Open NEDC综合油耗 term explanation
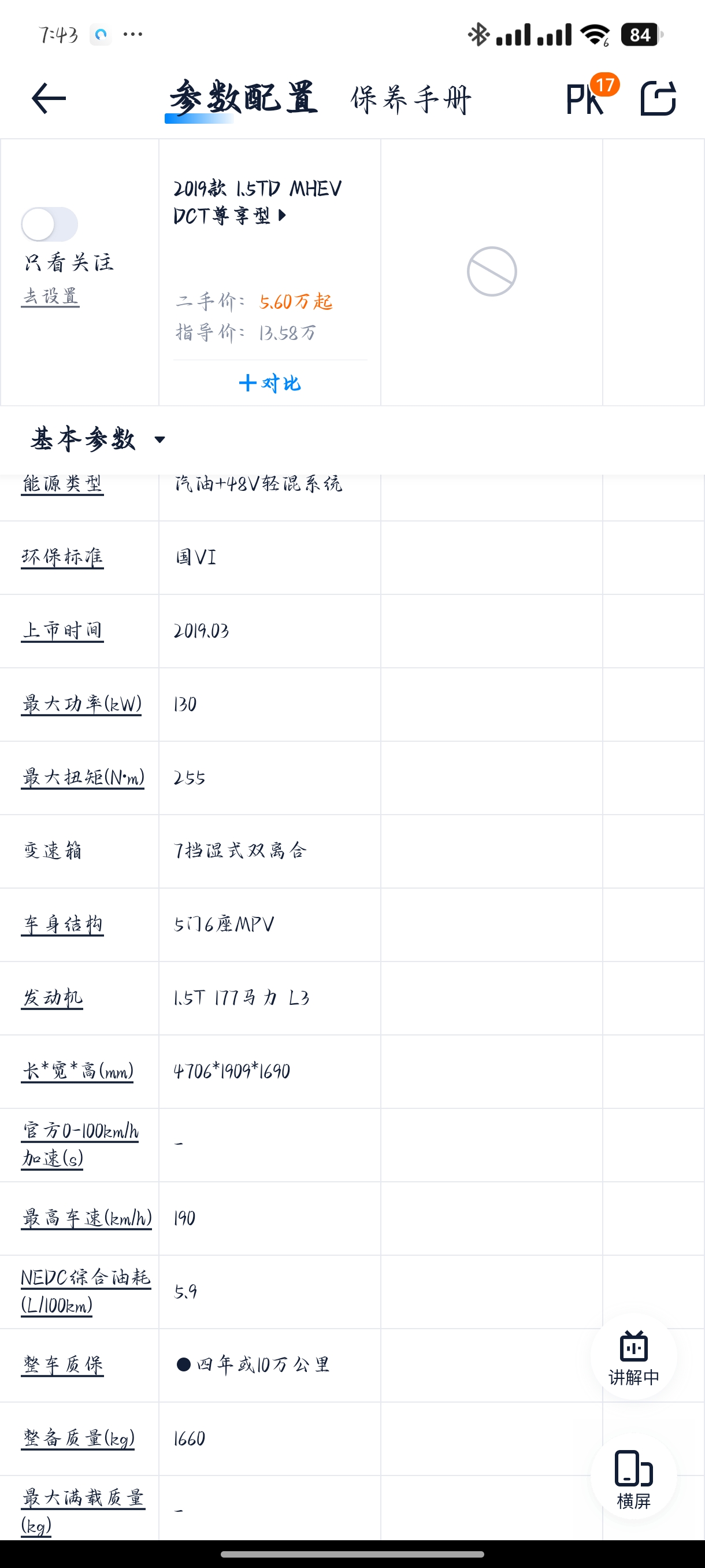 pyautogui.click(x=86, y=1291)
